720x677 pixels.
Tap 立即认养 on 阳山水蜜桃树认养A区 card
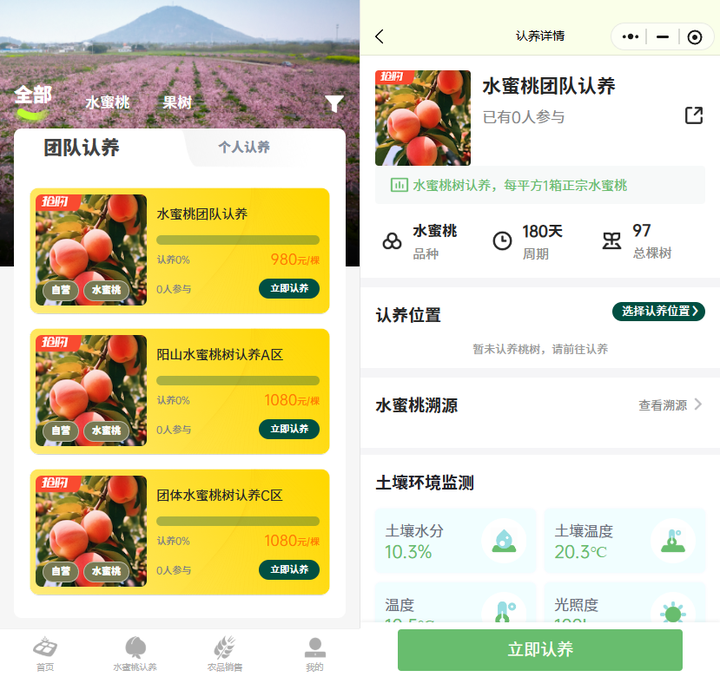pos(289,429)
